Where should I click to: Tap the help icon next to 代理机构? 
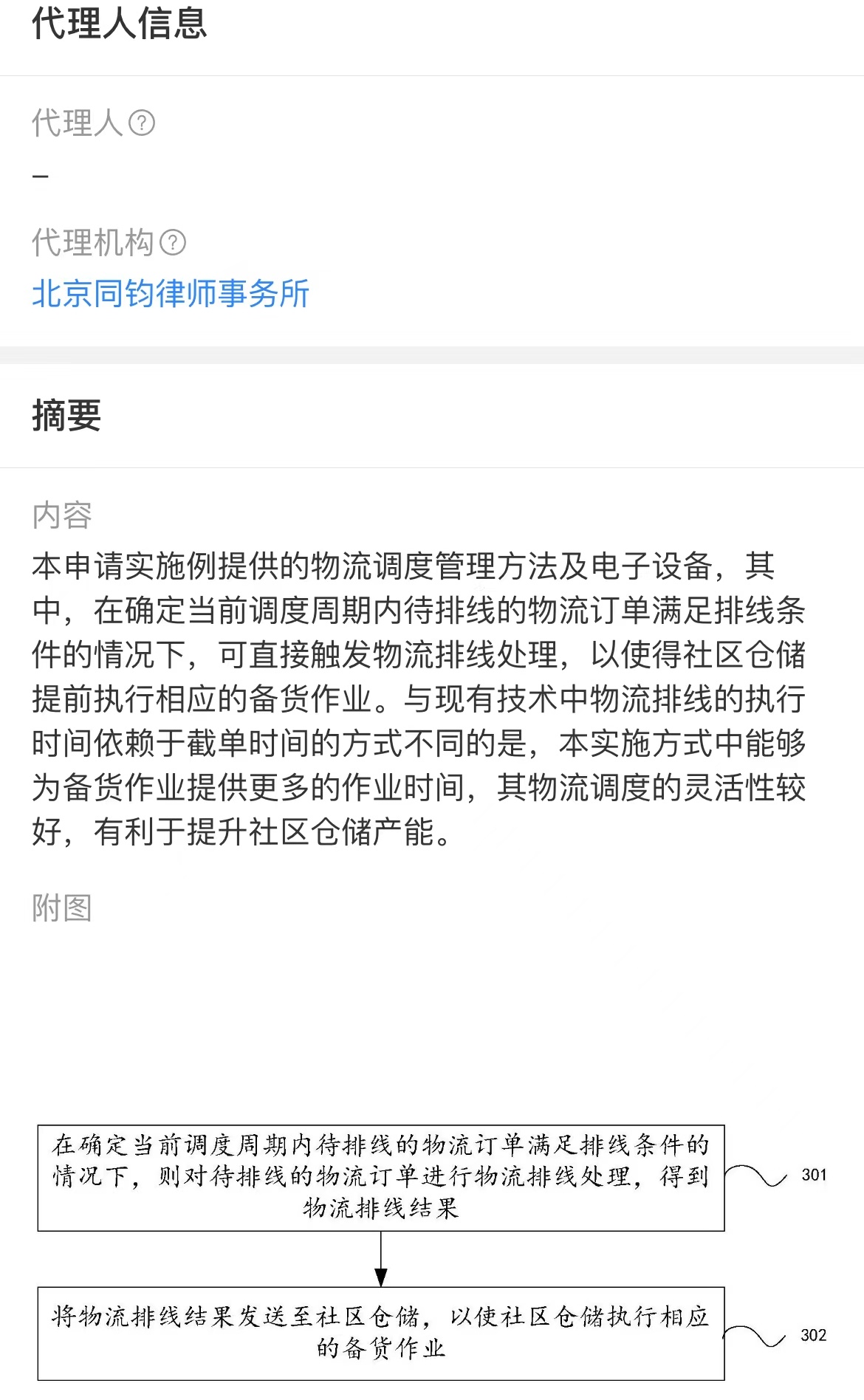pyautogui.click(x=173, y=243)
